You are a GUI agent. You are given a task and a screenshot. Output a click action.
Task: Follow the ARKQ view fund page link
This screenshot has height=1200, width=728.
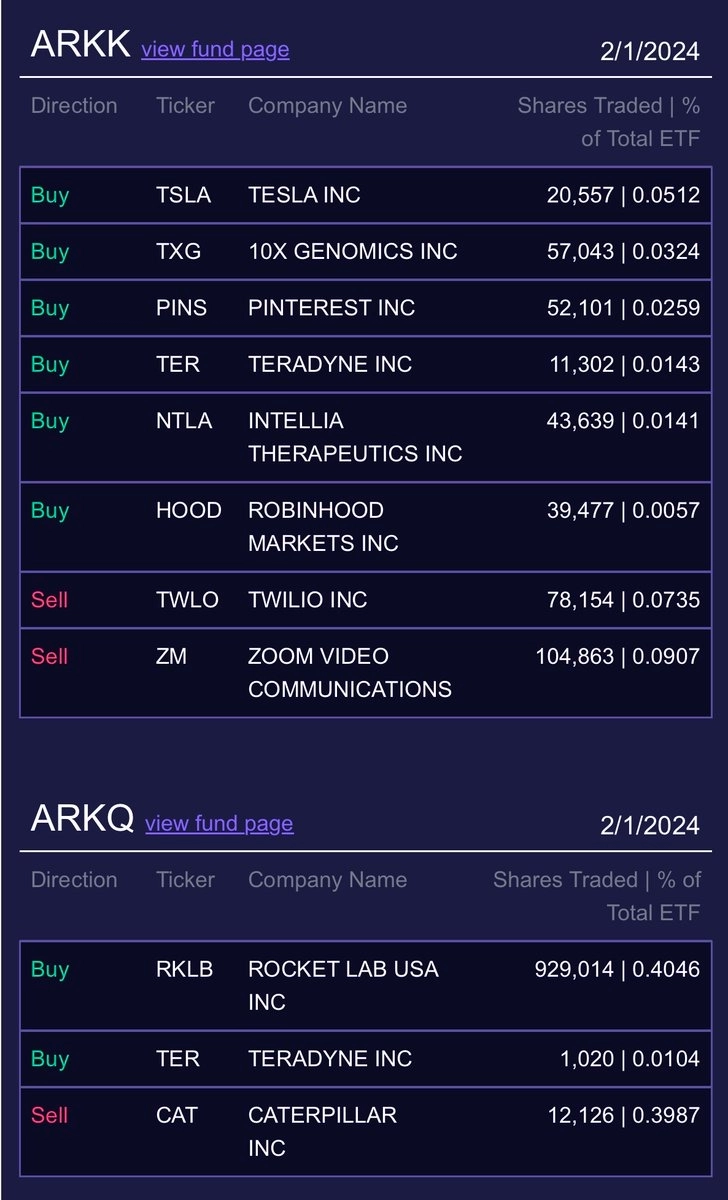click(x=219, y=823)
